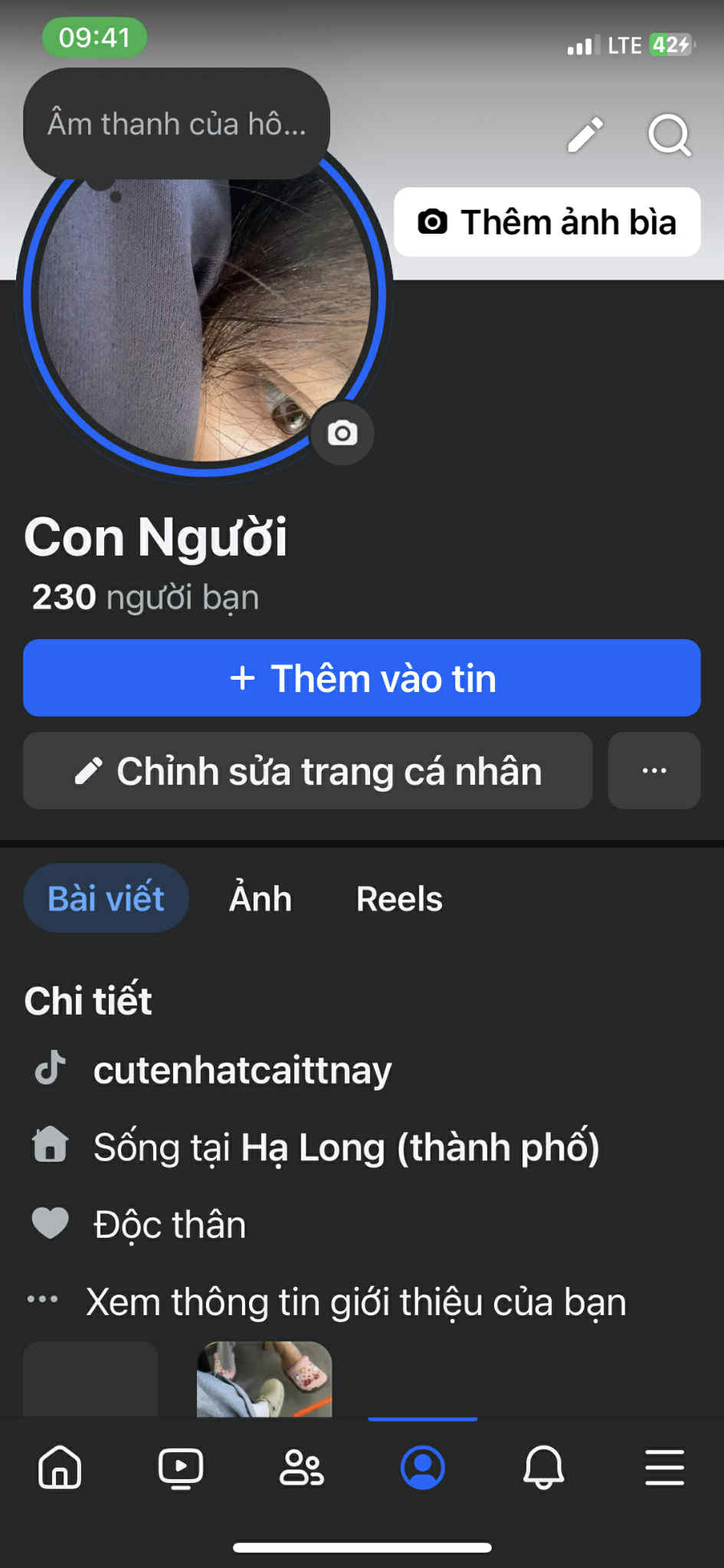Open the Âm thanh của hồ sơ bubble
This screenshot has height=1568, width=724.
click(x=176, y=124)
